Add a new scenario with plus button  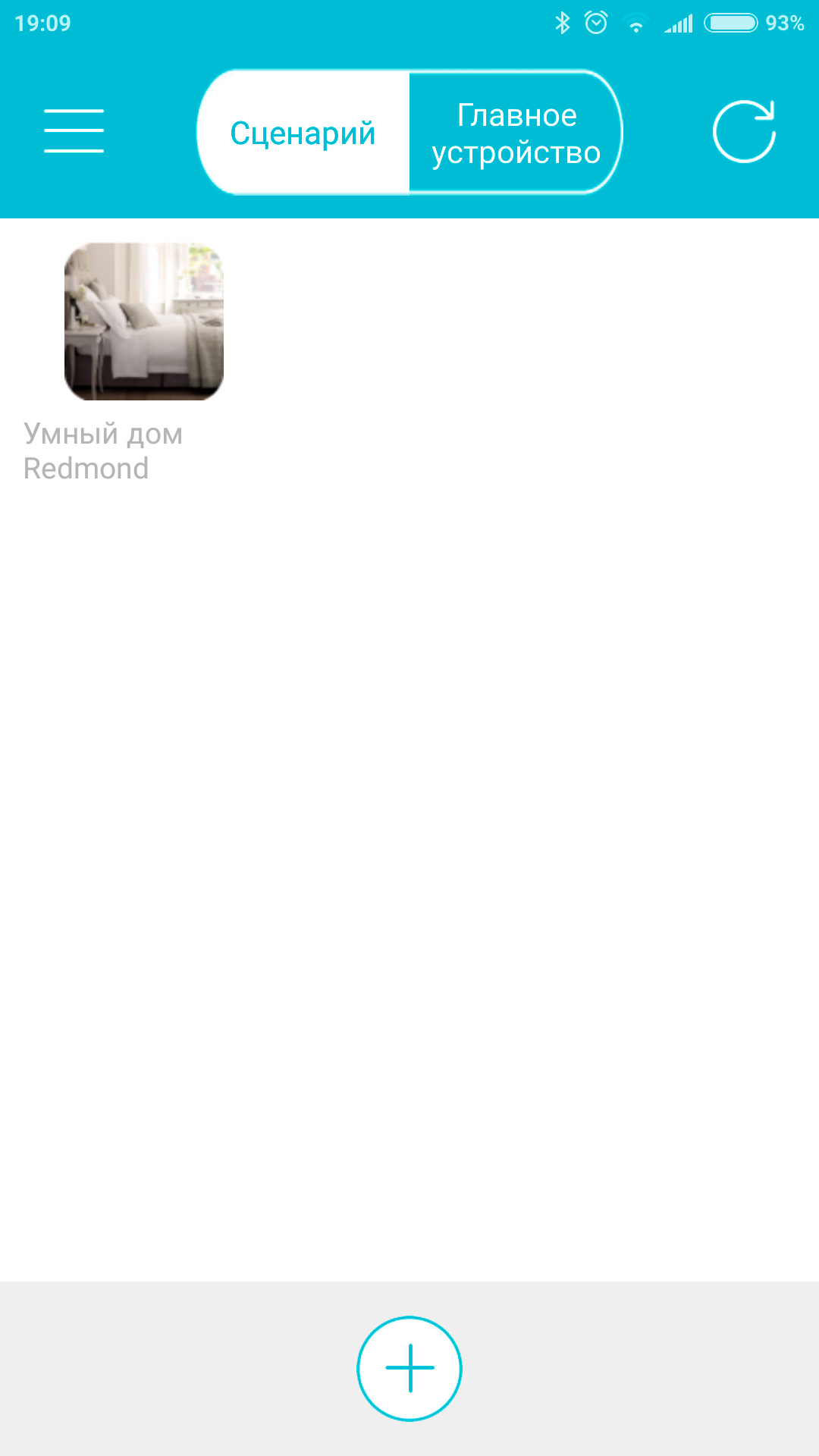coord(409,1368)
